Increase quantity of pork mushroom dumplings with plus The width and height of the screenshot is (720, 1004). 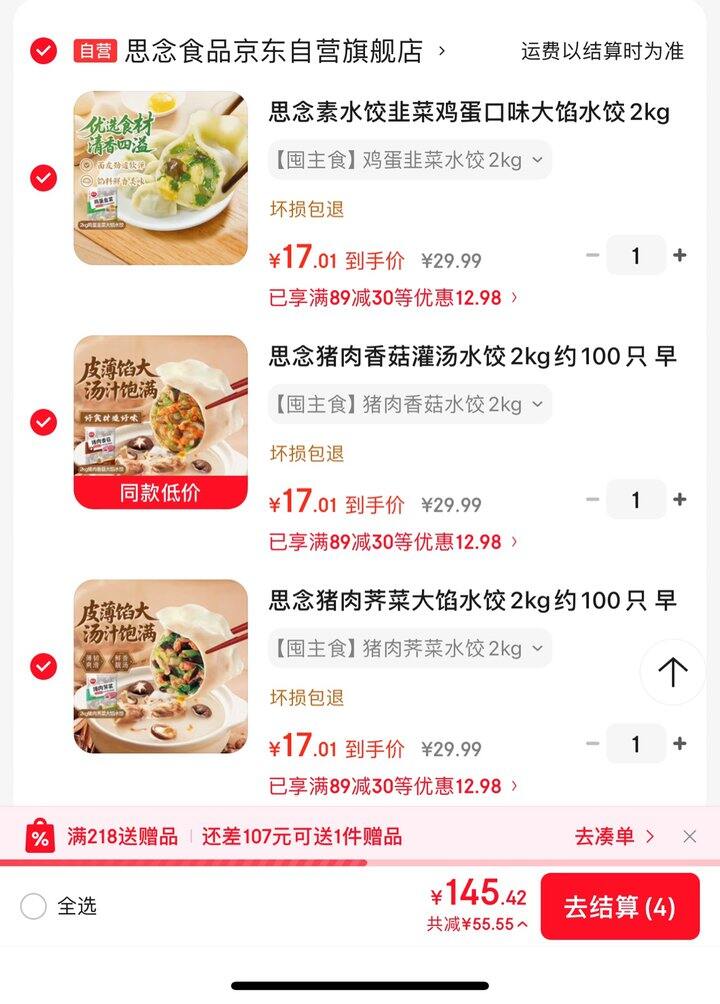[679, 499]
